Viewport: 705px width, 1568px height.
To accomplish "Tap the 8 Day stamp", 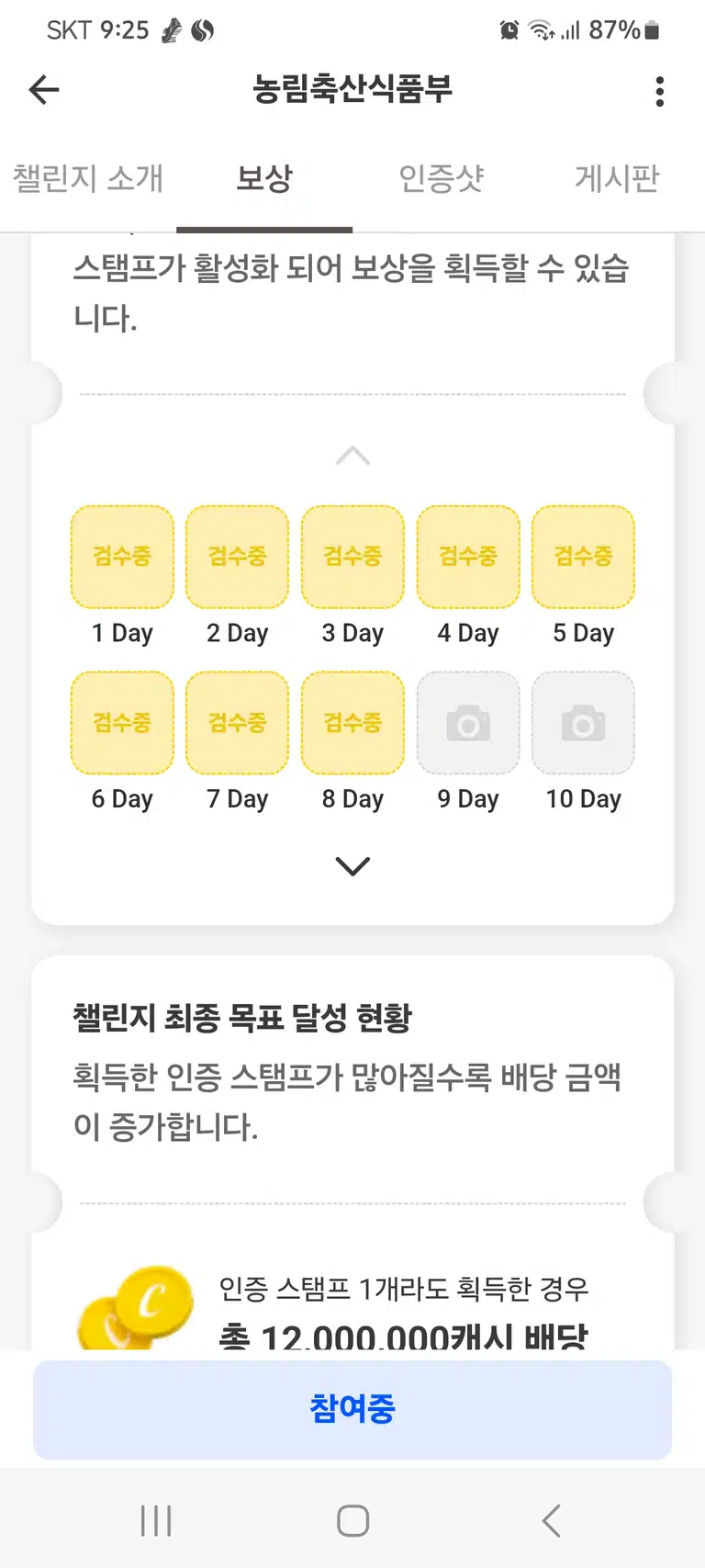I will pos(352,723).
